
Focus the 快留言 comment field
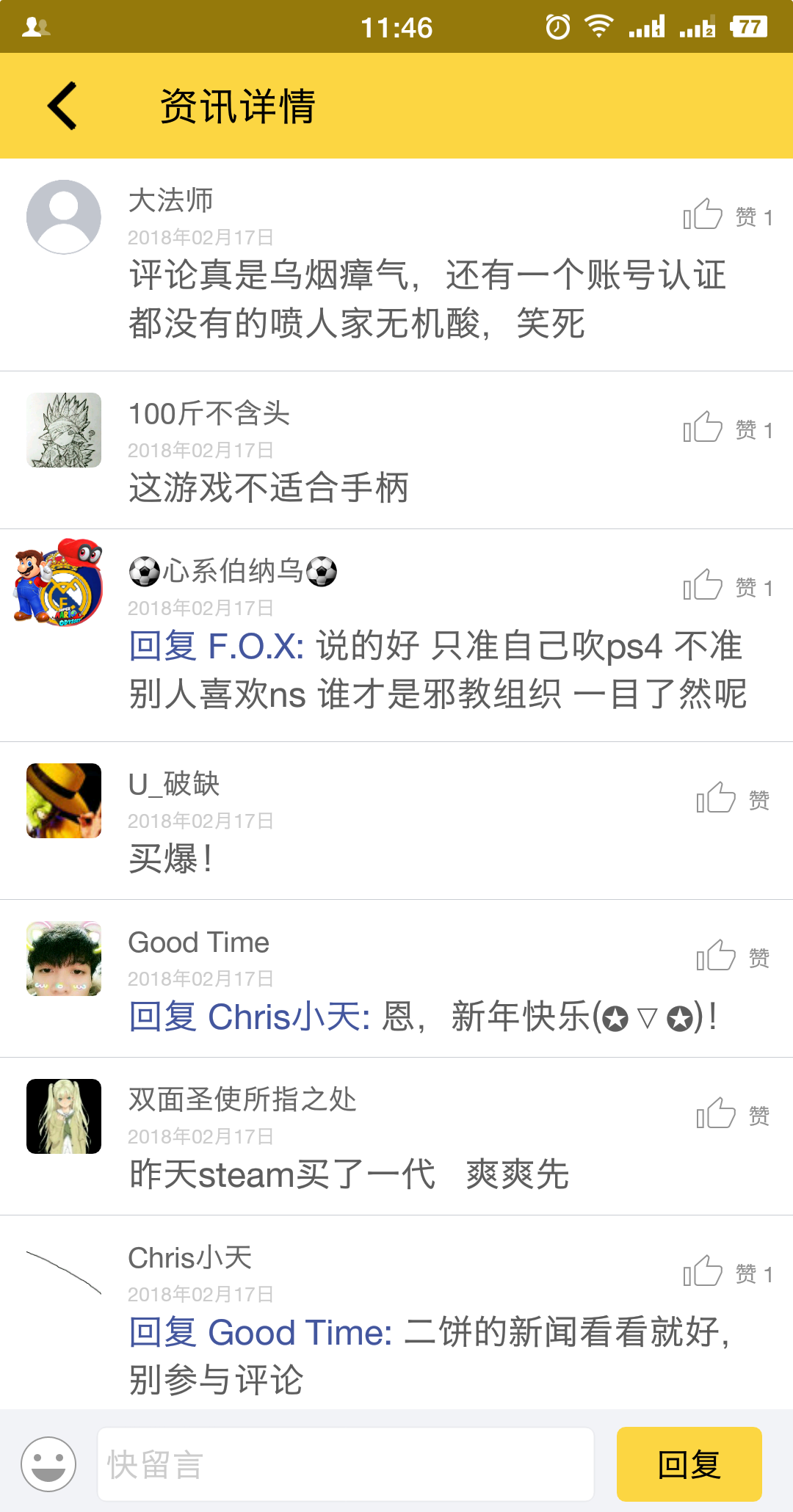[x=345, y=1464]
